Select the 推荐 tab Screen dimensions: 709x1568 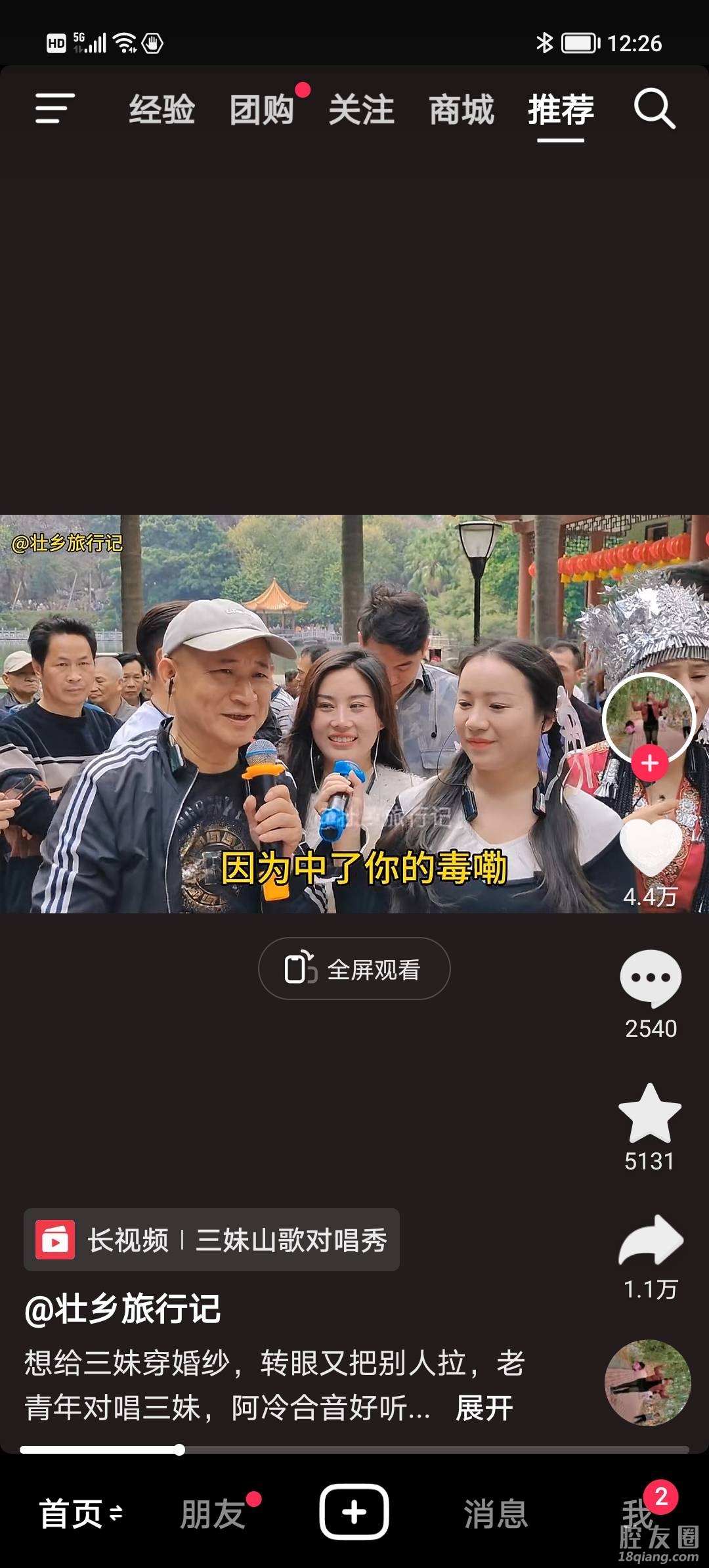pos(561,110)
